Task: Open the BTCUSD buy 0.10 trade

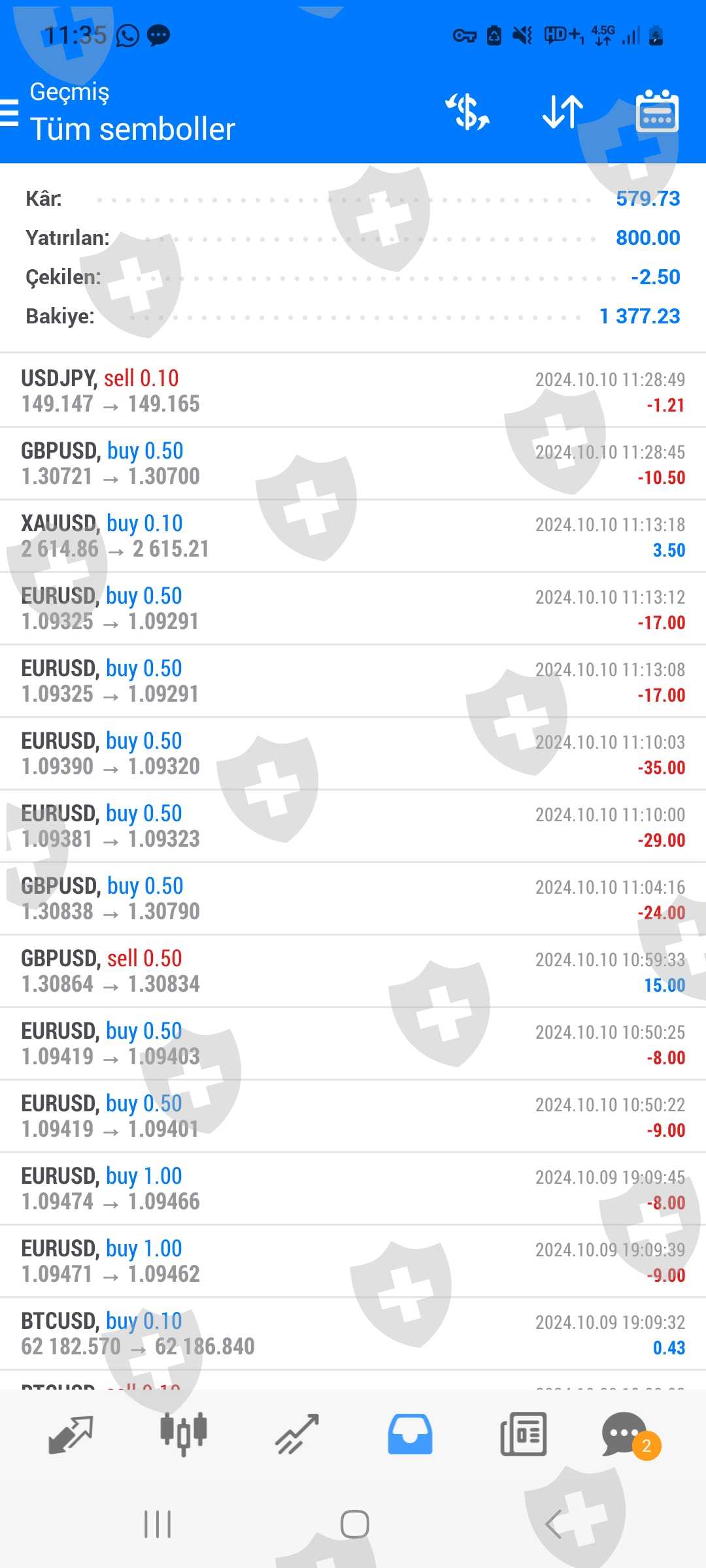Action: click(x=353, y=1333)
